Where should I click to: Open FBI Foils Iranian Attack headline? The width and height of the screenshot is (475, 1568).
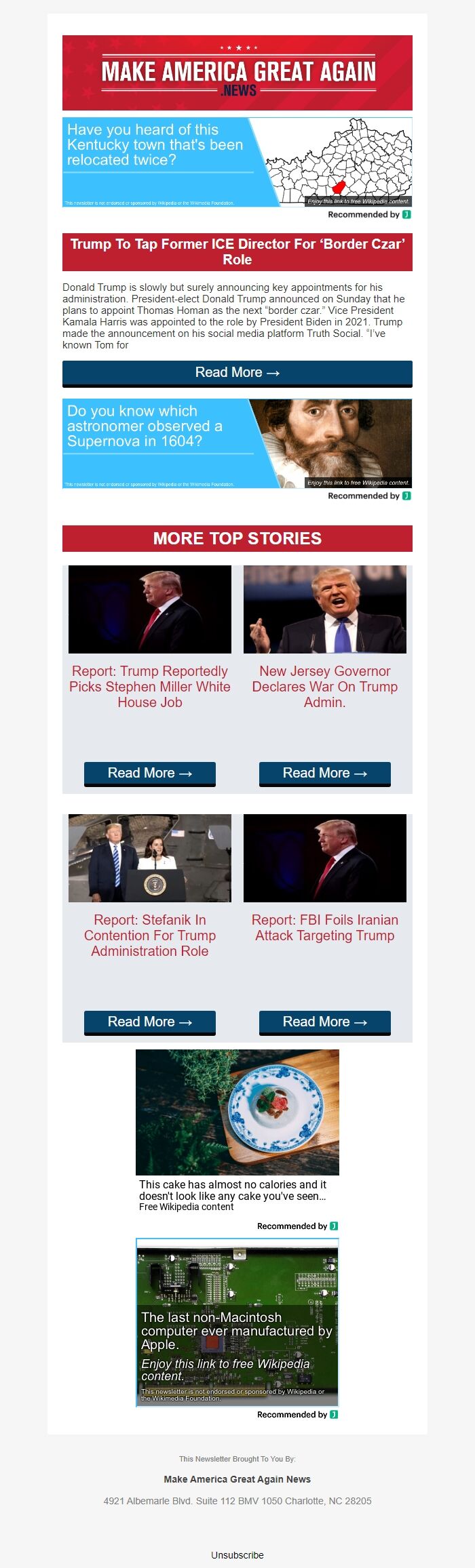click(324, 927)
